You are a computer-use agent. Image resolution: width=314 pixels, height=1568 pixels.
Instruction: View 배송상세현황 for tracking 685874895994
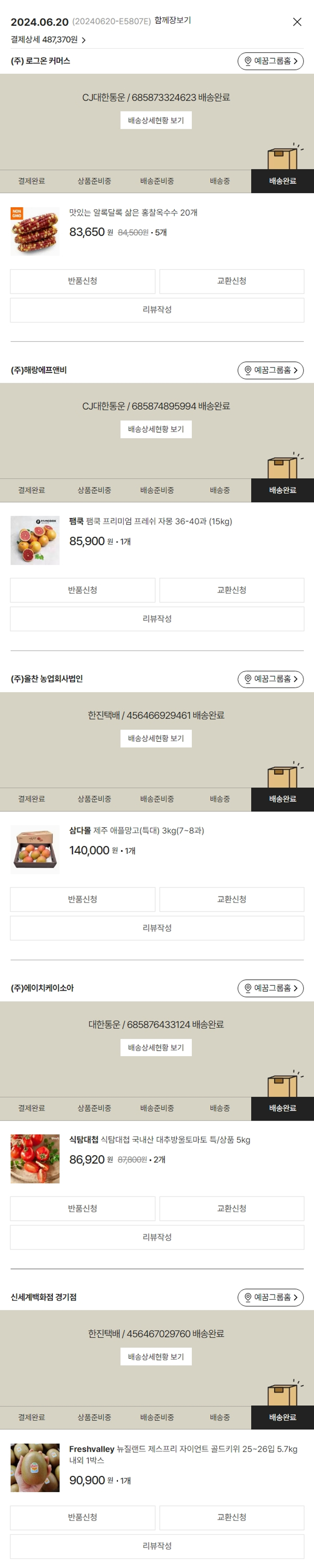point(156,429)
